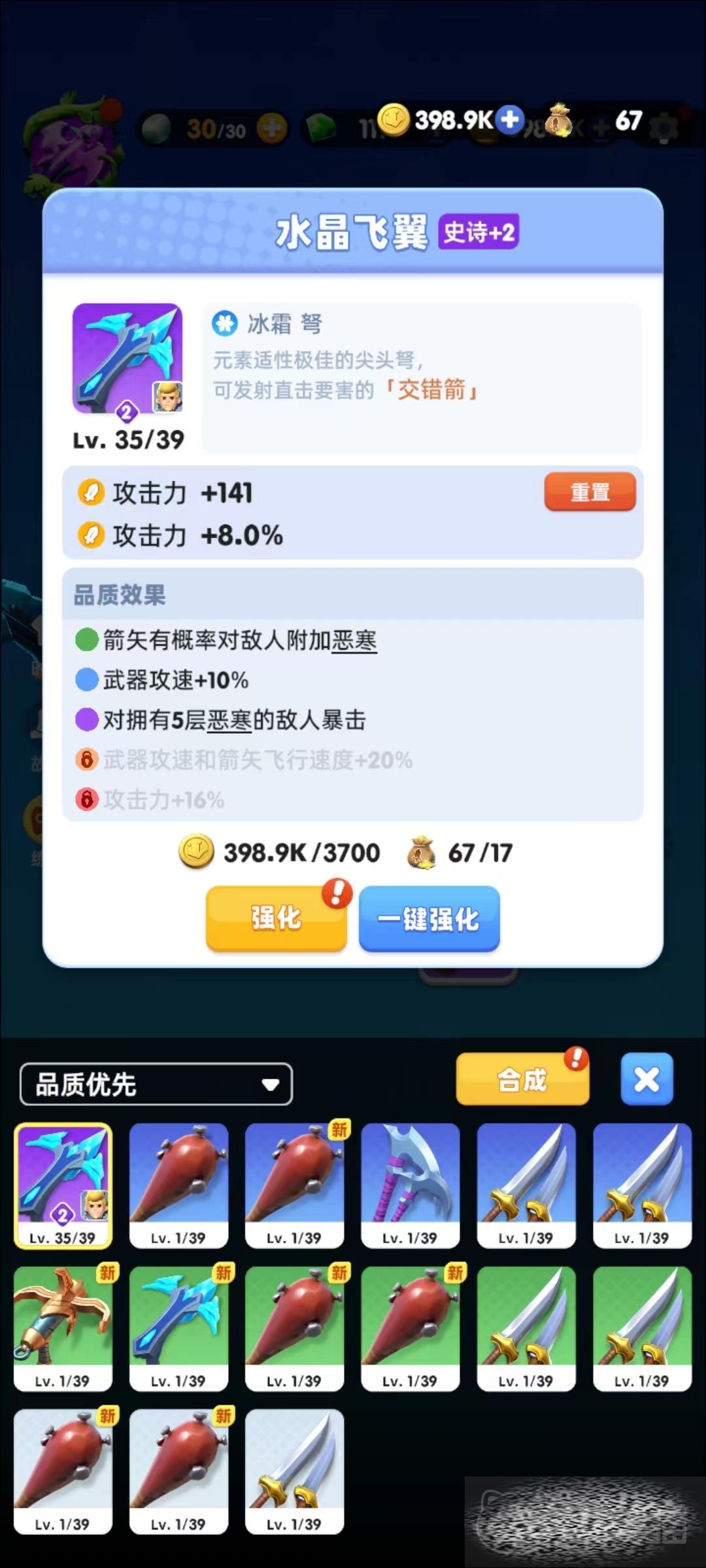The image size is (706, 1568).
Task: Select the Lv. 35/39 crystal crossbow
Action: (x=63, y=1184)
